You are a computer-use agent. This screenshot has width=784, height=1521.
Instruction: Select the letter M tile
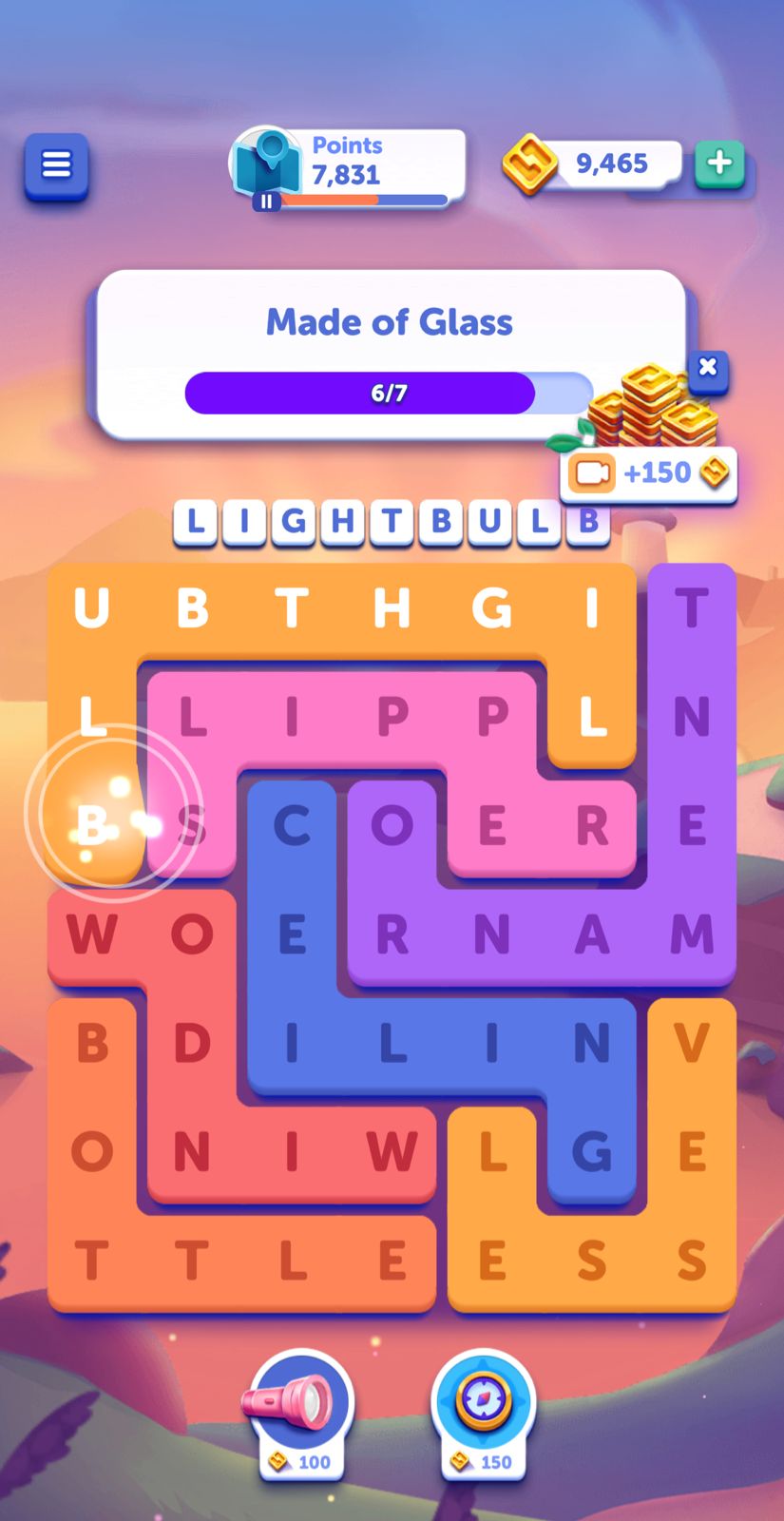pos(691,935)
